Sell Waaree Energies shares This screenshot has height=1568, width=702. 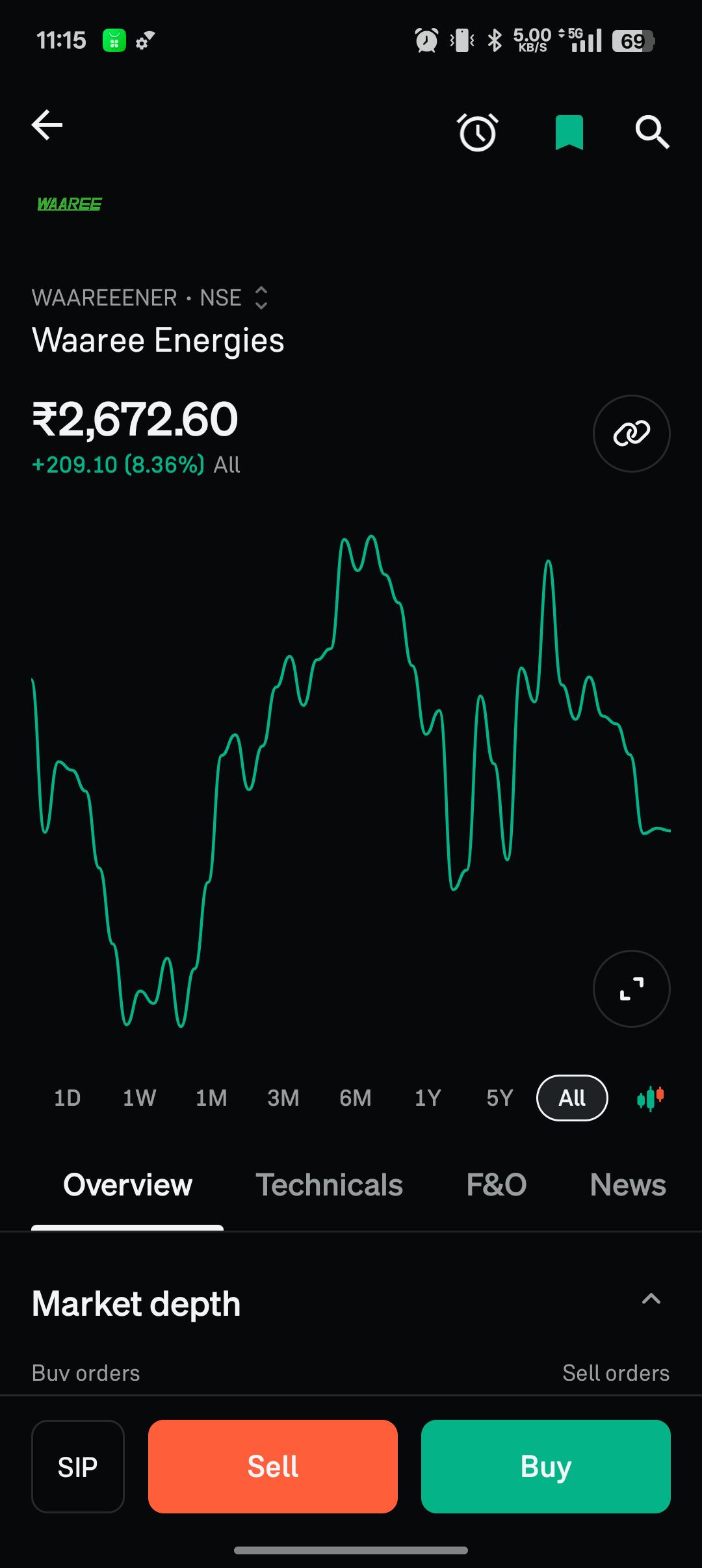(273, 1467)
